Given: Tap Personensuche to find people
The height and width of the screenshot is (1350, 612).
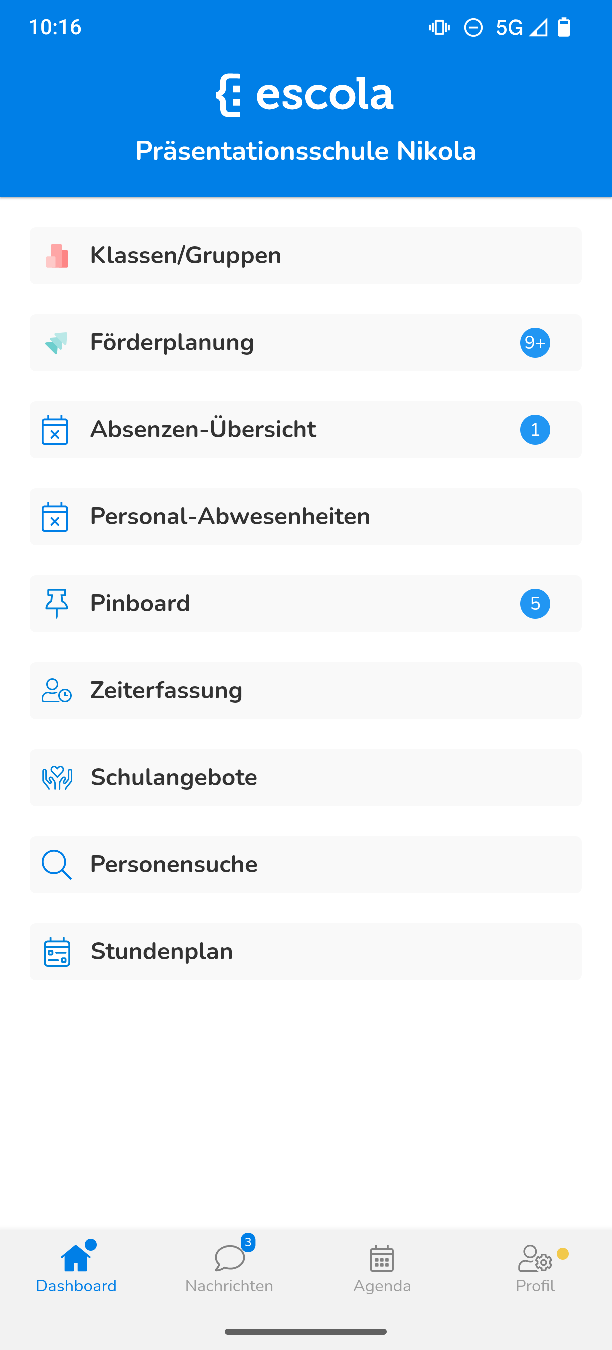Looking at the screenshot, I should [305, 865].
